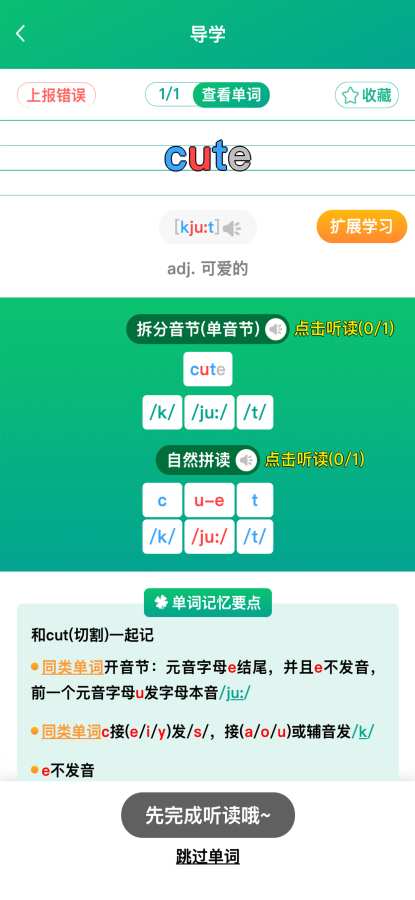Tap the red u-e phonics tile
The height and width of the screenshot is (900, 415).
point(209,500)
